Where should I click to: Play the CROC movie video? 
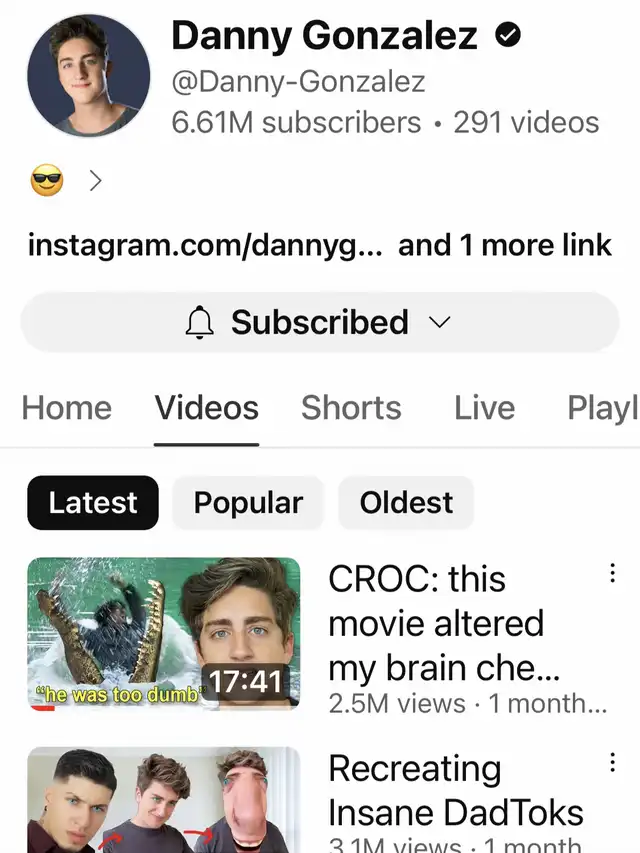164,634
